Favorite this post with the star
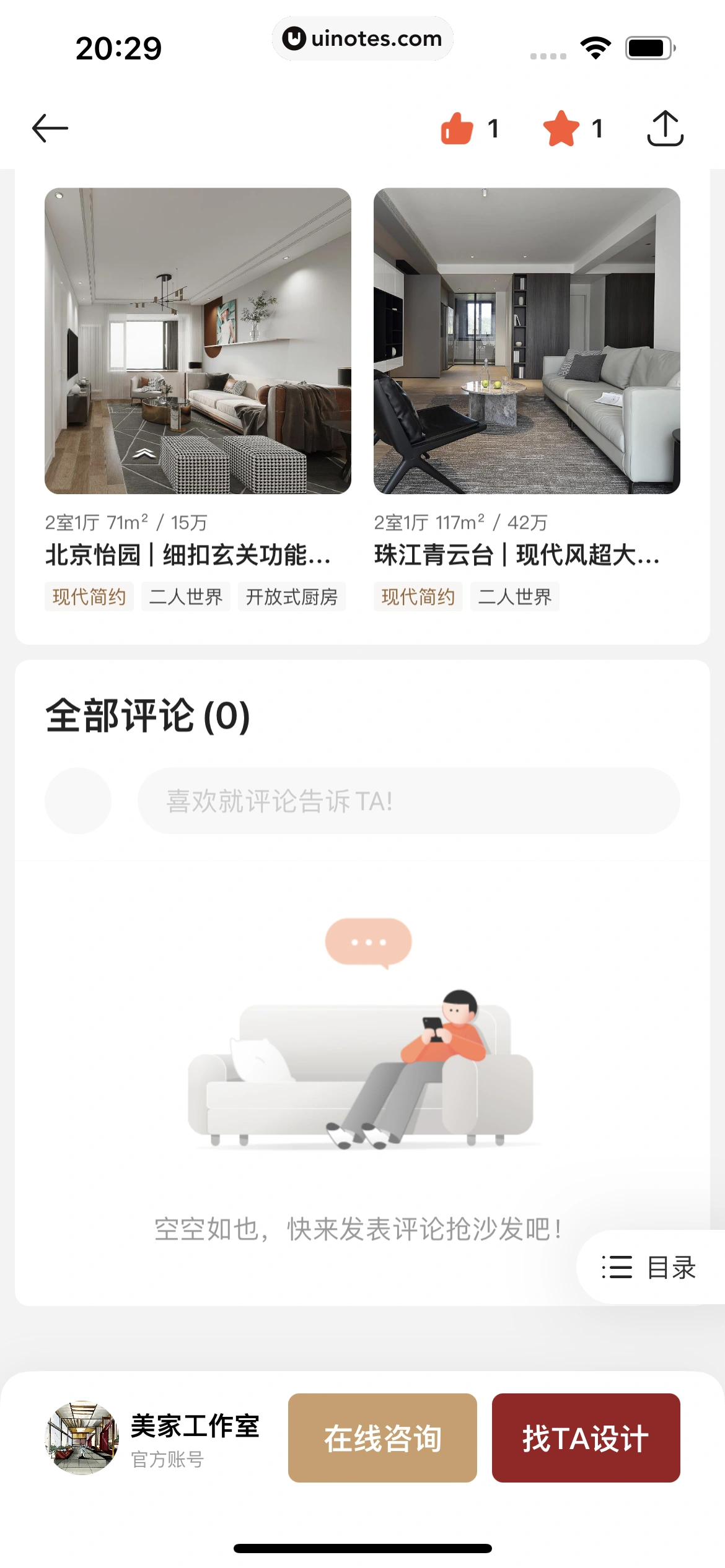This screenshot has height=1568, width=725. coord(561,129)
